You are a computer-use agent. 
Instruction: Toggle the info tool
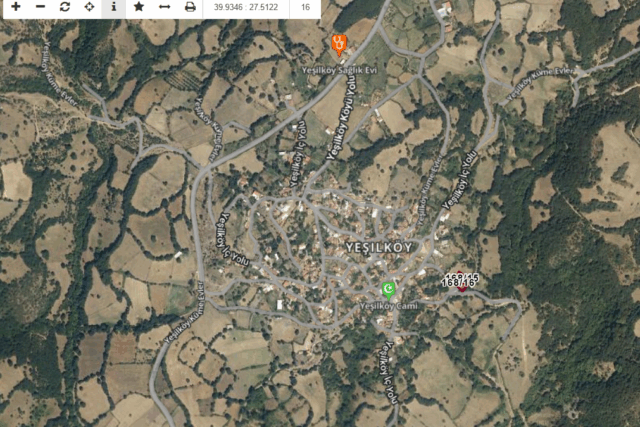pyautogui.click(x=113, y=7)
